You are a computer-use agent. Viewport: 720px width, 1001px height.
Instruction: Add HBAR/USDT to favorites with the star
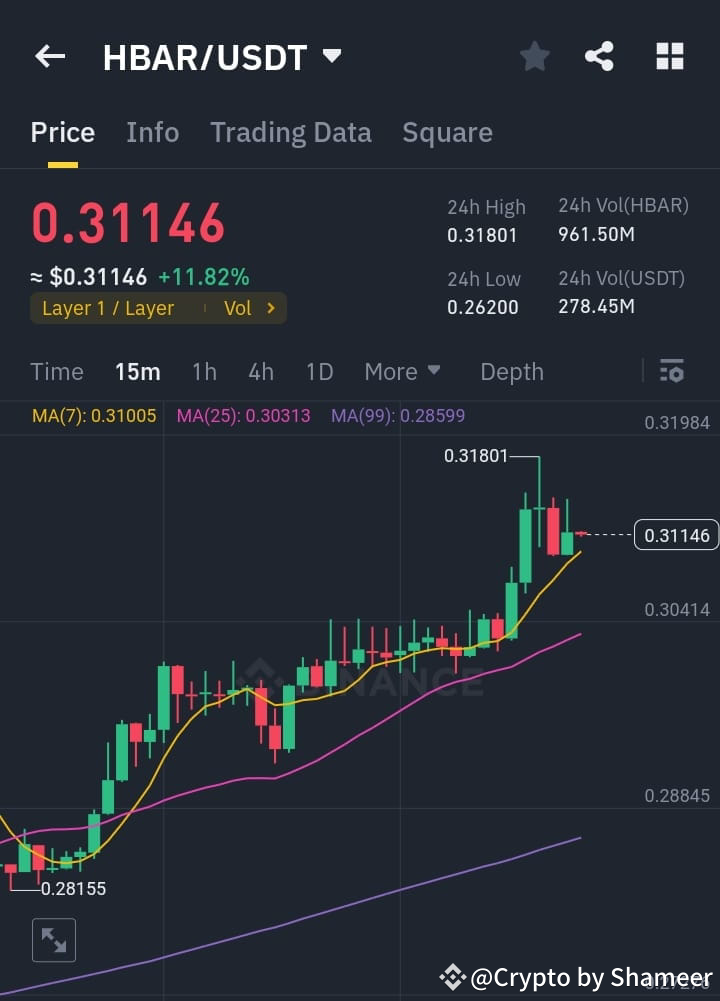pyautogui.click(x=534, y=57)
